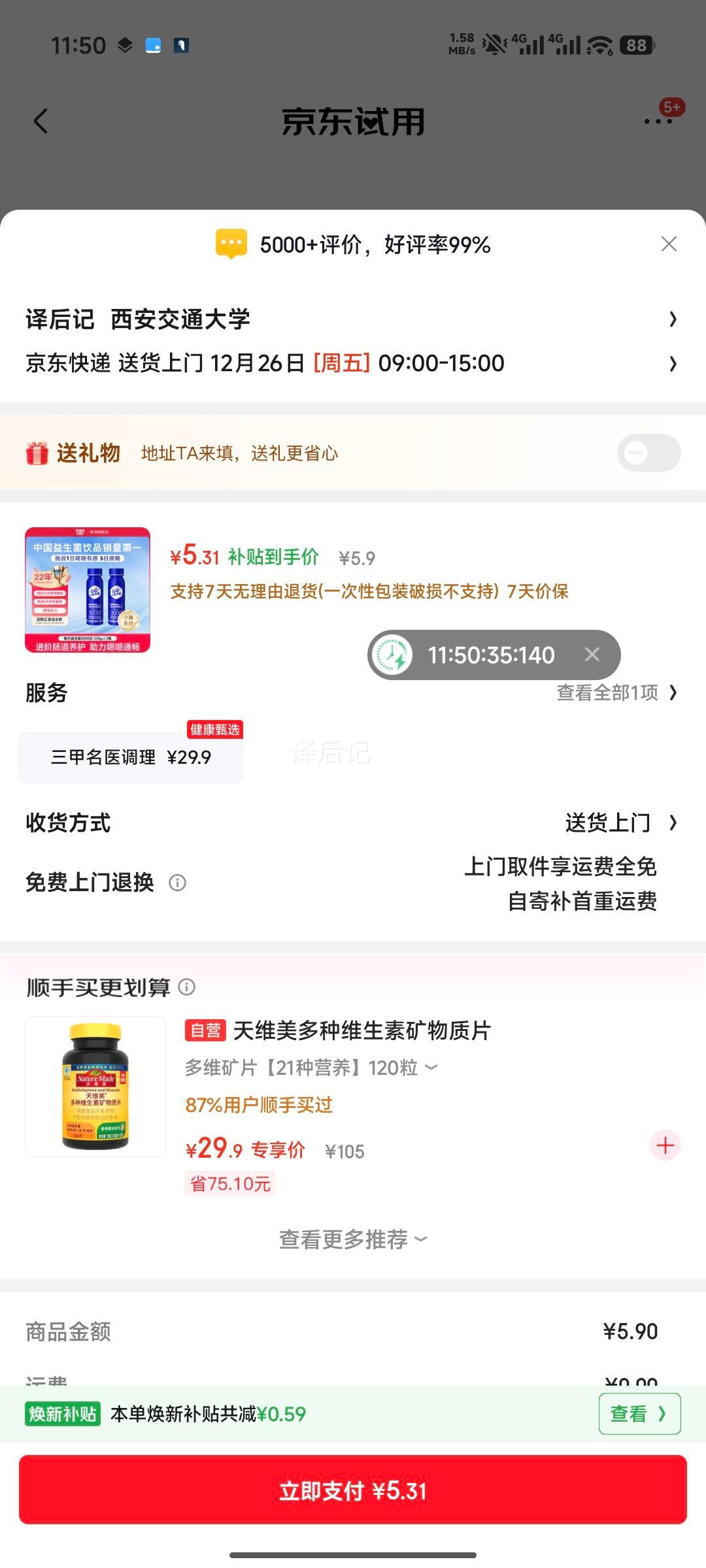
Task: Enable the 送礼物 gift toggle
Action: pyautogui.click(x=650, y=452)
